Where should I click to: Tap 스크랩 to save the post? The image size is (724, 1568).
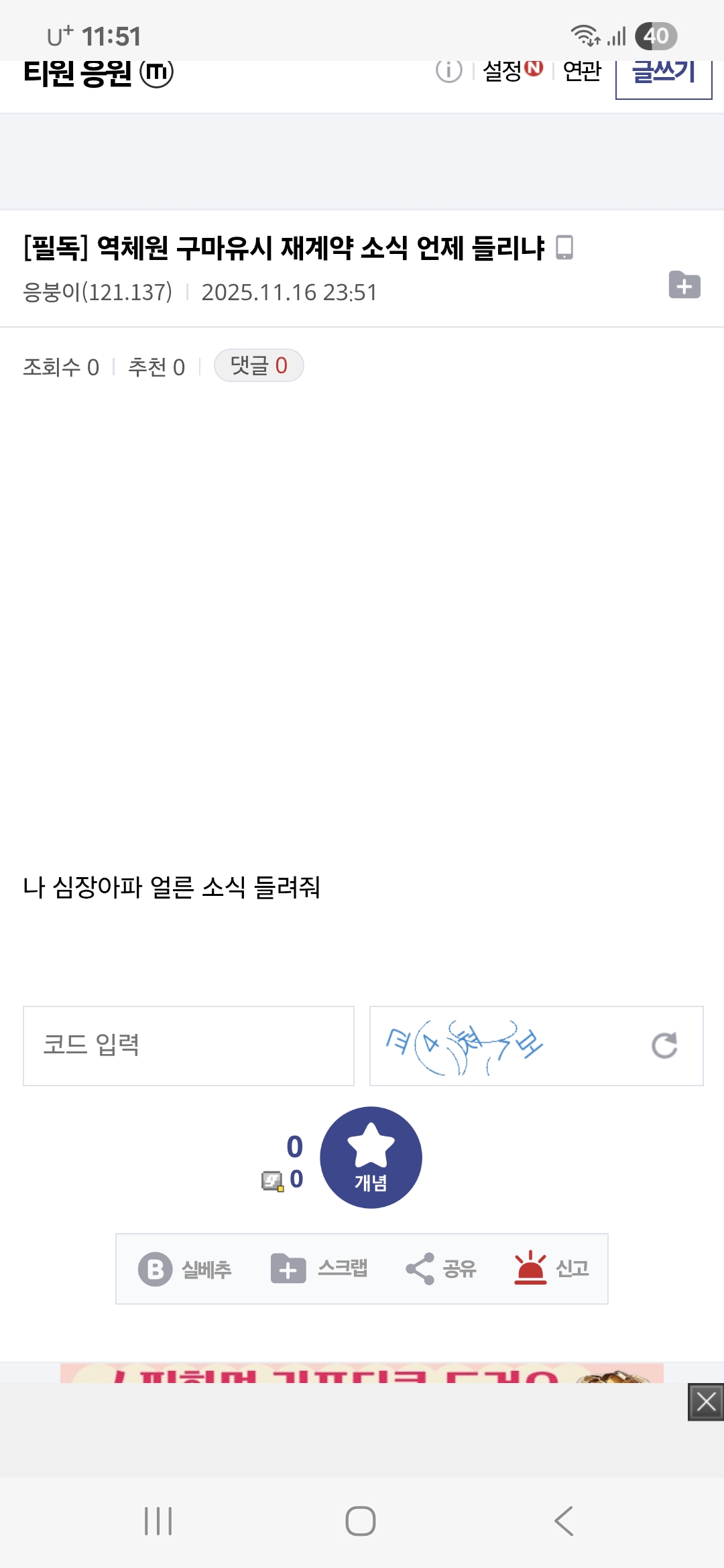click(319, 1268)
